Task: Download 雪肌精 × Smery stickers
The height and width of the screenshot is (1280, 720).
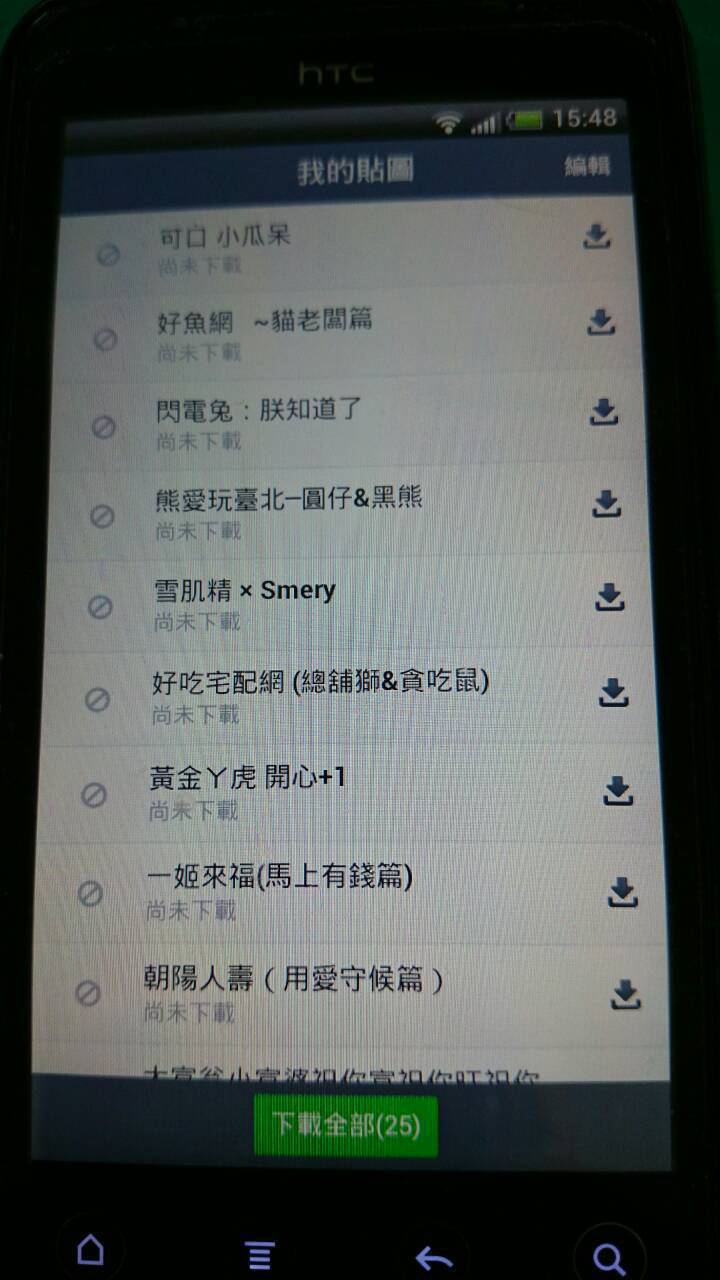Action: tap(610, 597)
